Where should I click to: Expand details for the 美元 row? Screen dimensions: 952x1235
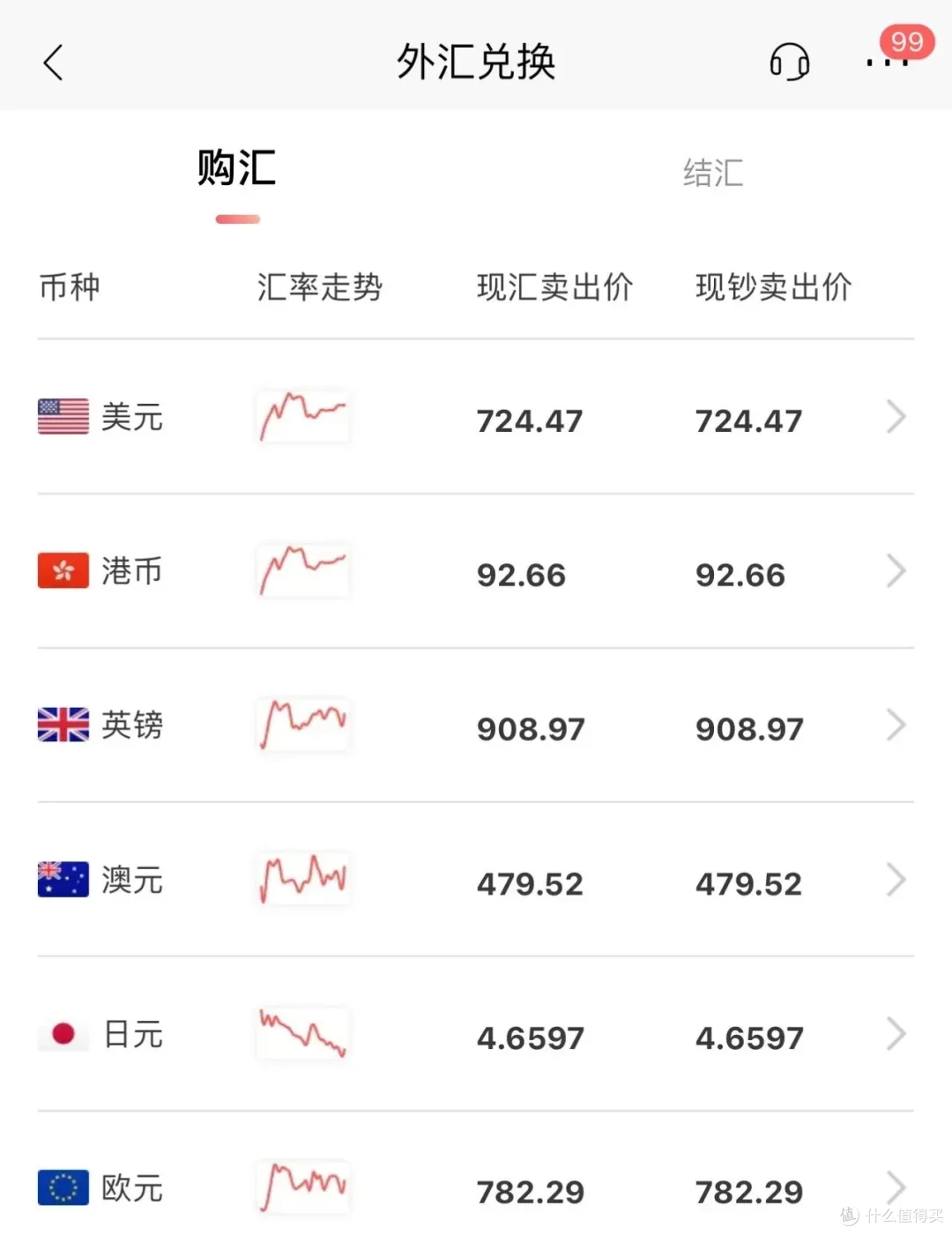pos(896,416)
